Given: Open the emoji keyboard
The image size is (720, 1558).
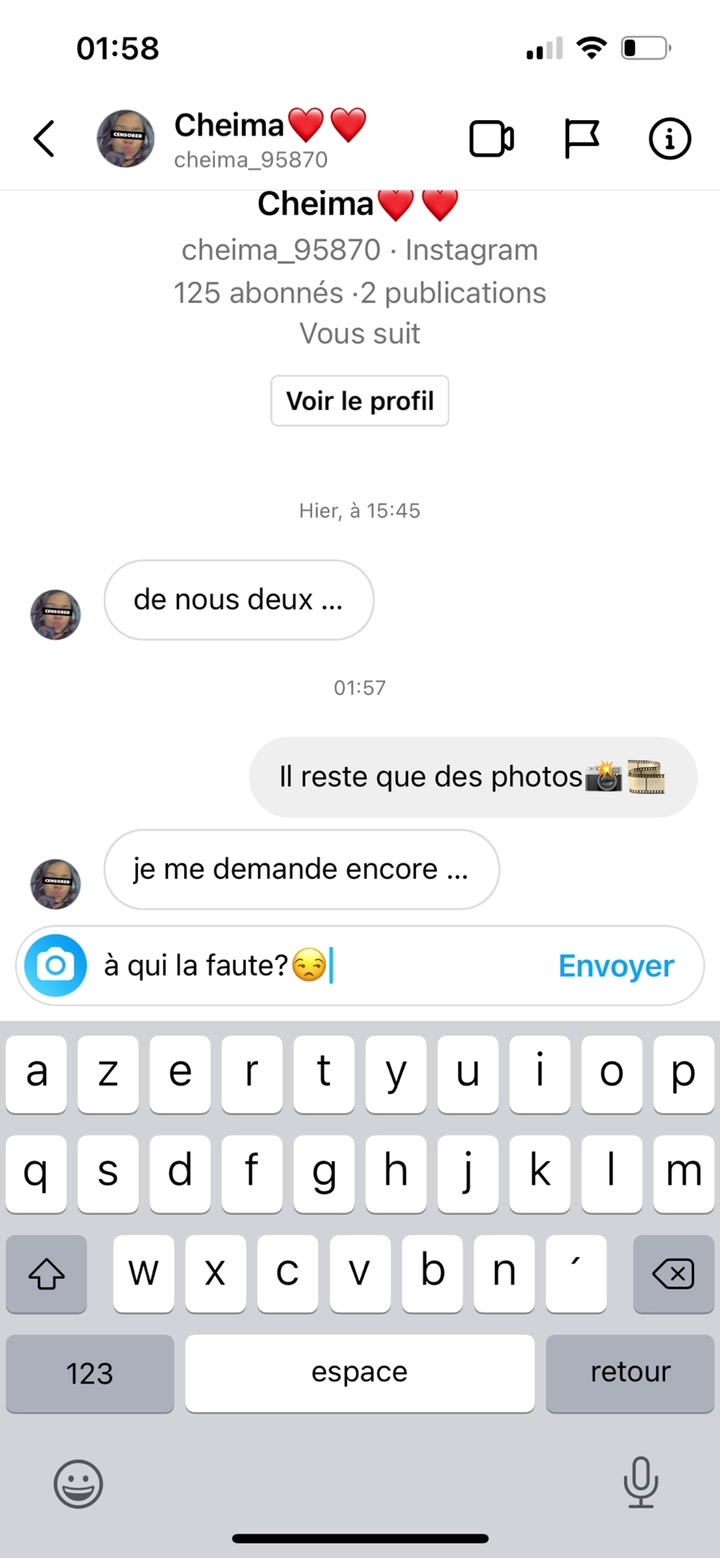Looking at the screenshot, I should [x=78, y=1483].
